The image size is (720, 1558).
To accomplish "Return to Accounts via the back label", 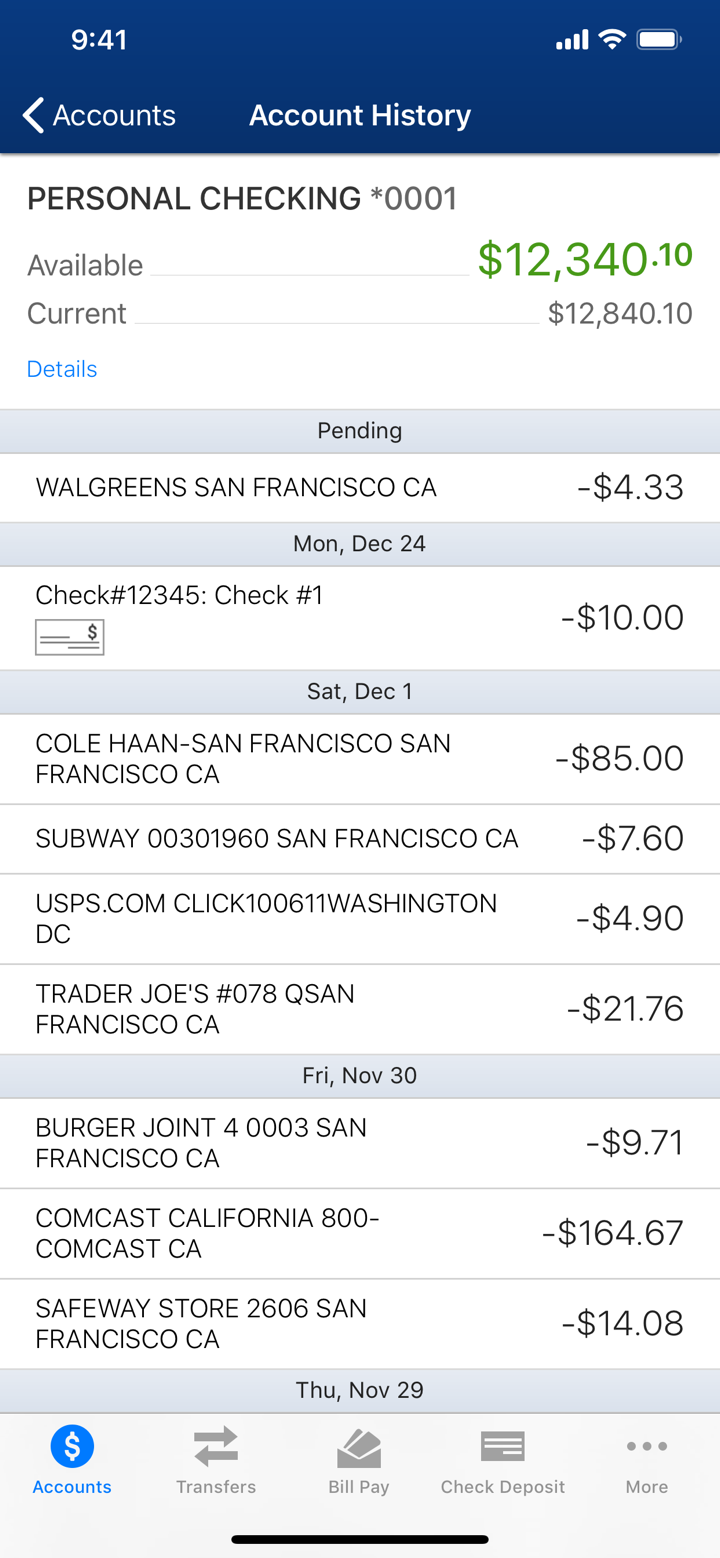I will tap(114, 115).
